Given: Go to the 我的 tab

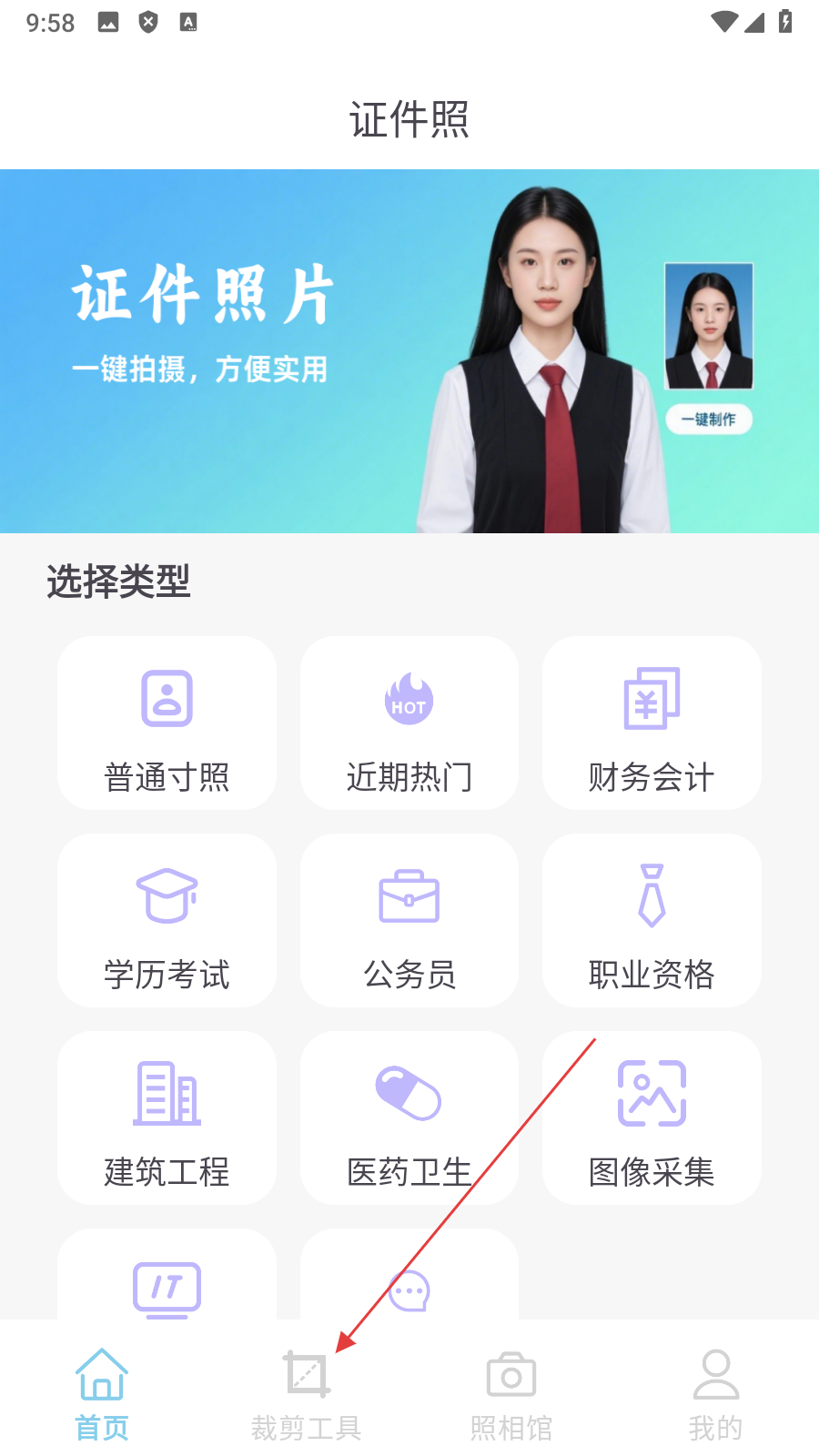Looking at the screenshot, I should (x=715, y=1394).
